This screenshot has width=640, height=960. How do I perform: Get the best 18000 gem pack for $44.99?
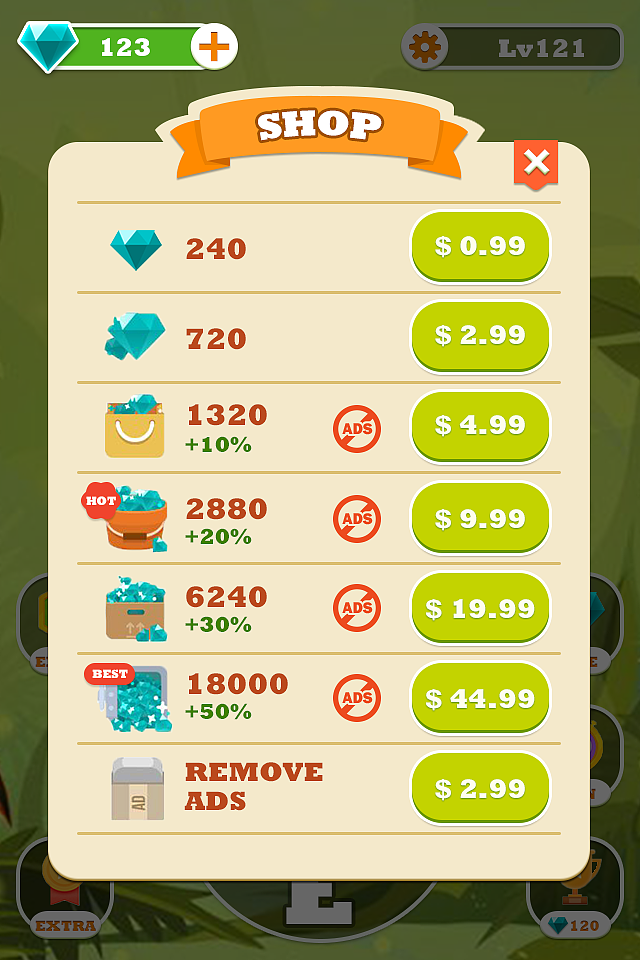pos(480,698)
